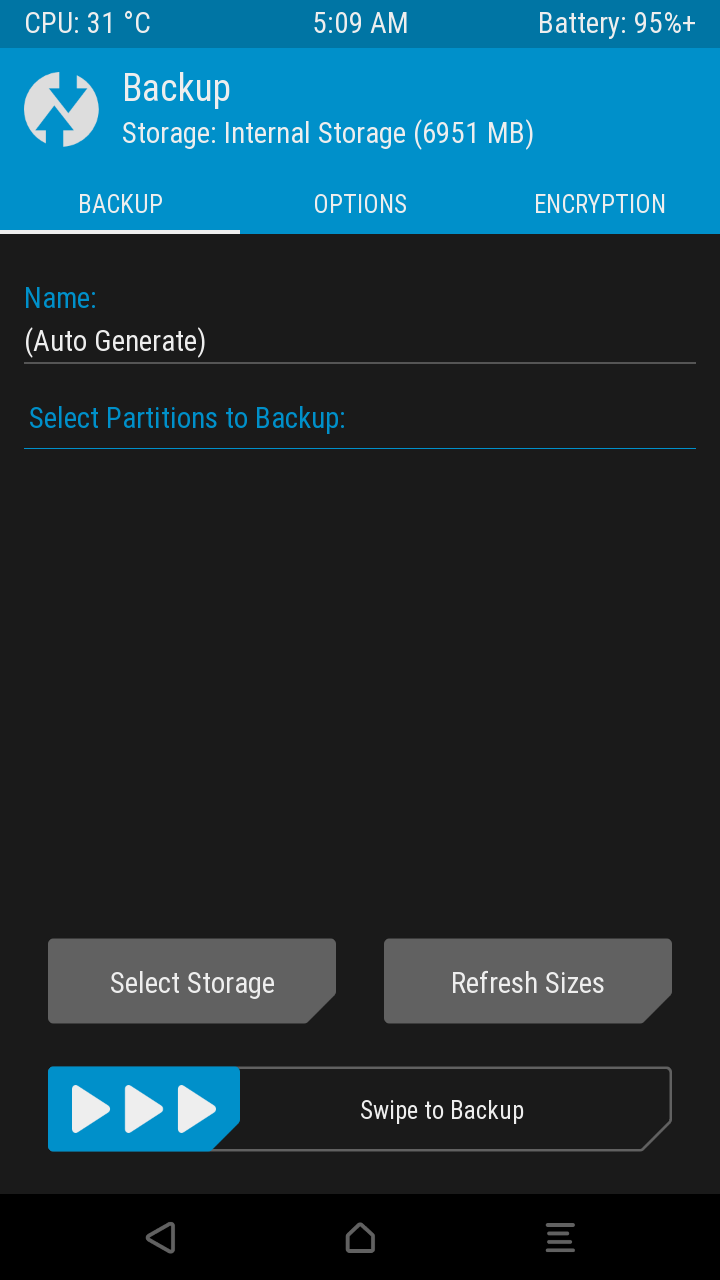Switch to the Options tab
This screenshot has height=1280, width=720.
click(x=360, y=204)
